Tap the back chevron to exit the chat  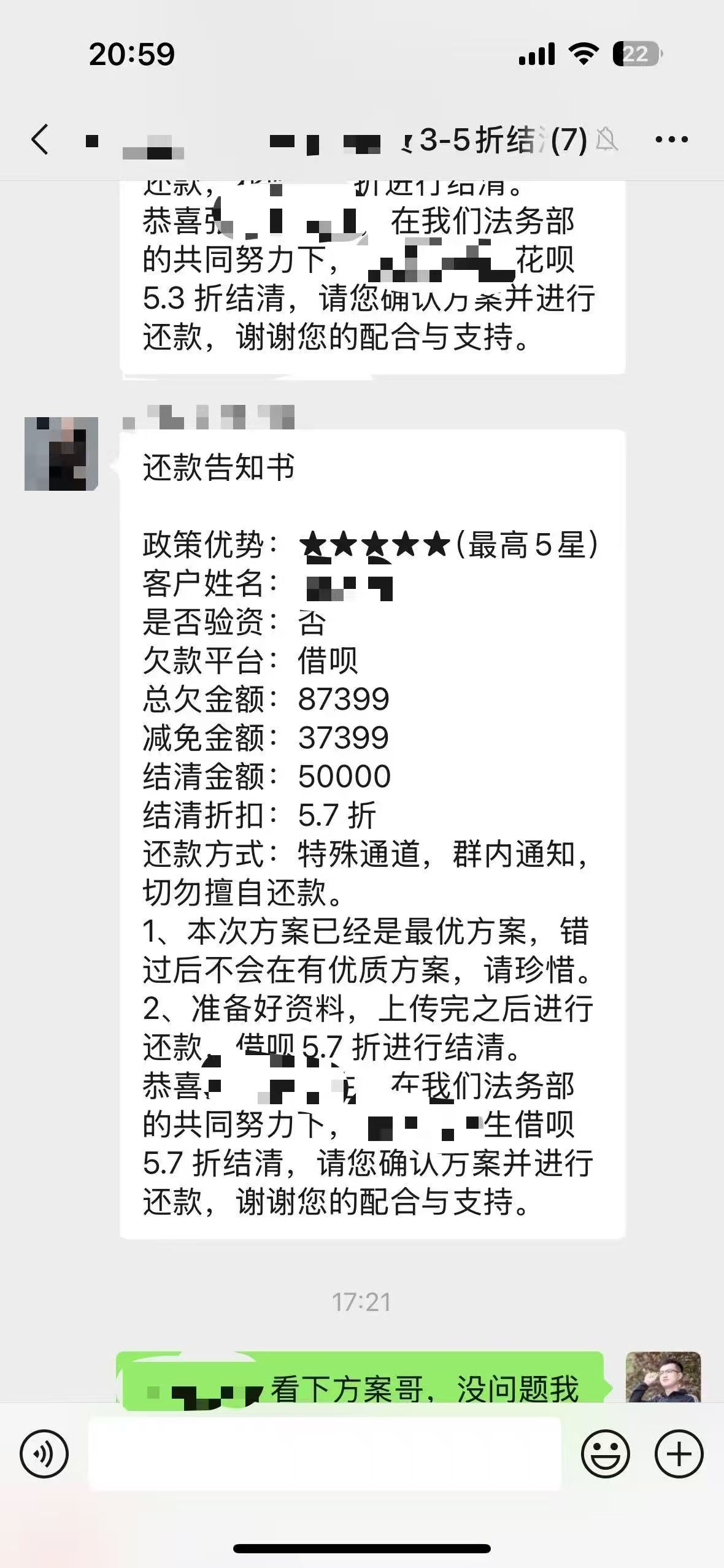pyautogui.click(x=39, y=139)
